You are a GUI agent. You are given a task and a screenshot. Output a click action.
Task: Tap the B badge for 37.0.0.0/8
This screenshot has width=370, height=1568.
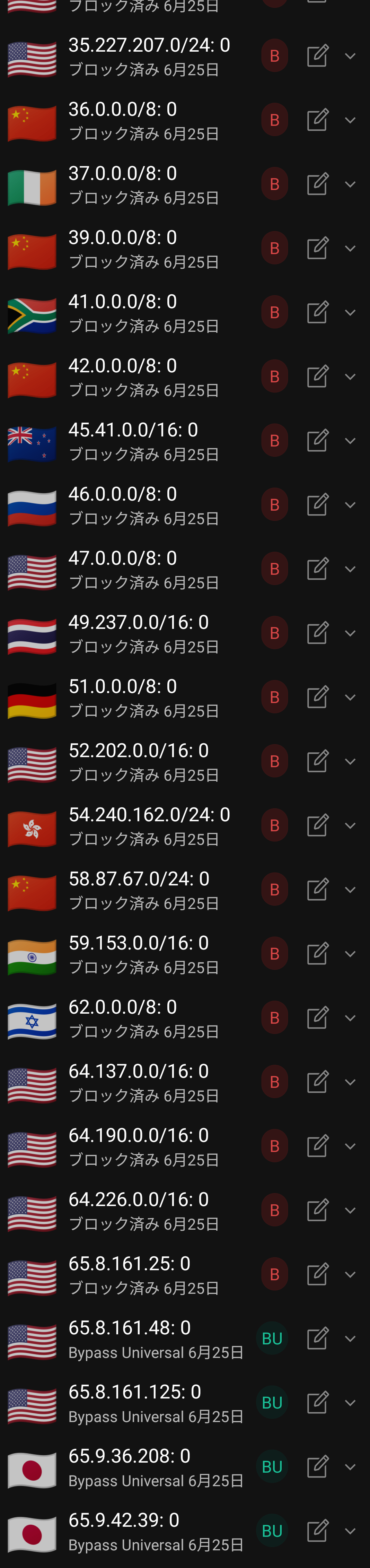click(x=274, y=184)
